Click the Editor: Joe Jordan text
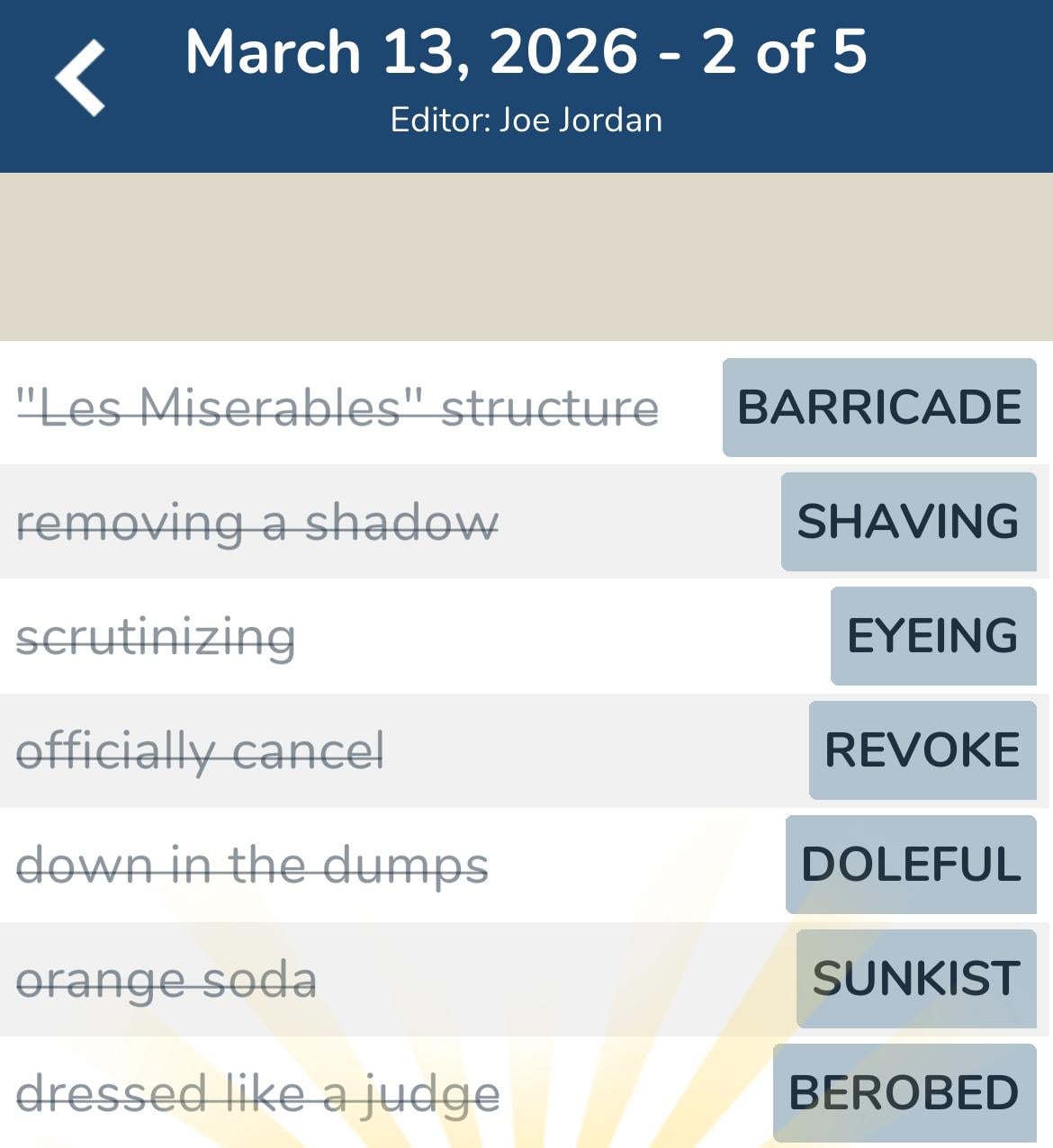The image size is (1053, 1148). pos(526,118)
